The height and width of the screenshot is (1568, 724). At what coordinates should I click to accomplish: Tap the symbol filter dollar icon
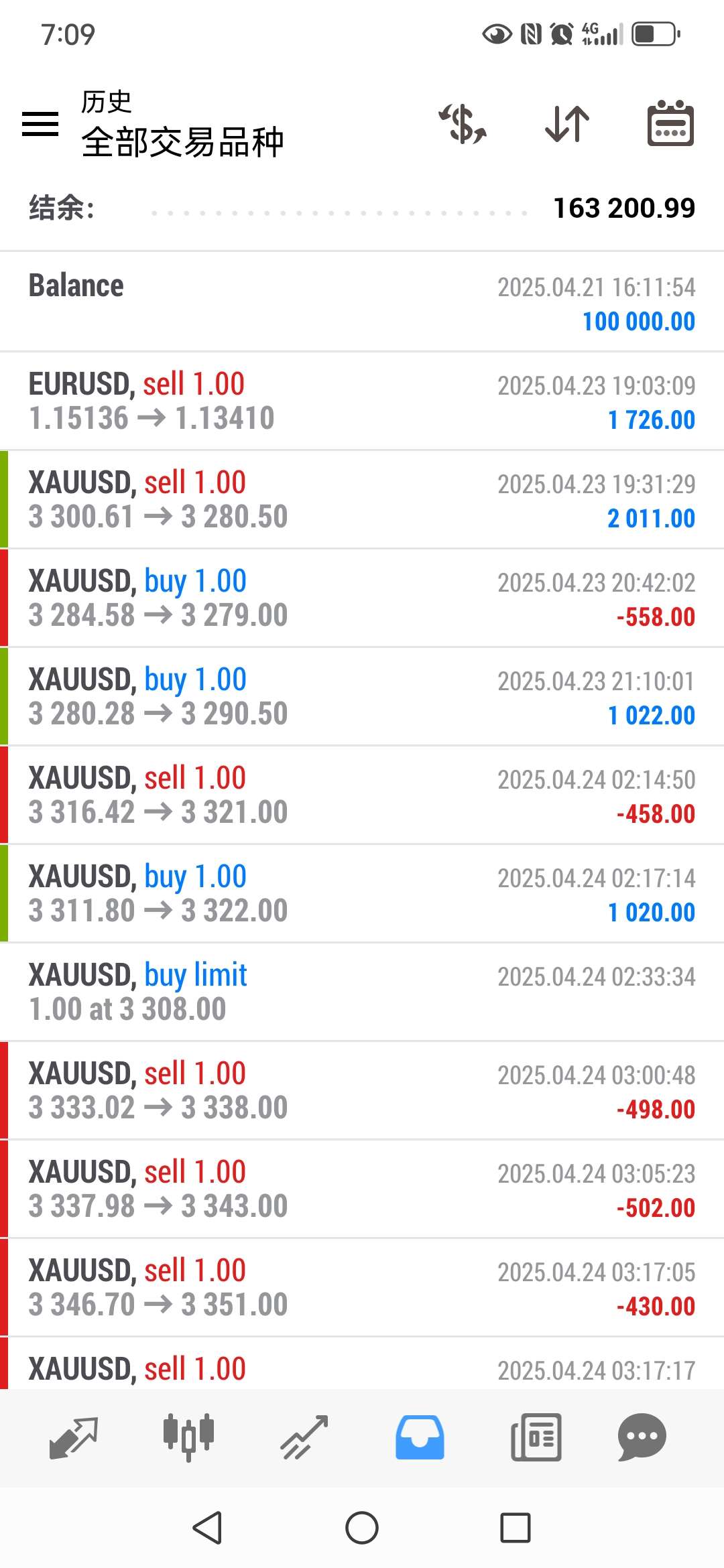[x=463, y=124]
